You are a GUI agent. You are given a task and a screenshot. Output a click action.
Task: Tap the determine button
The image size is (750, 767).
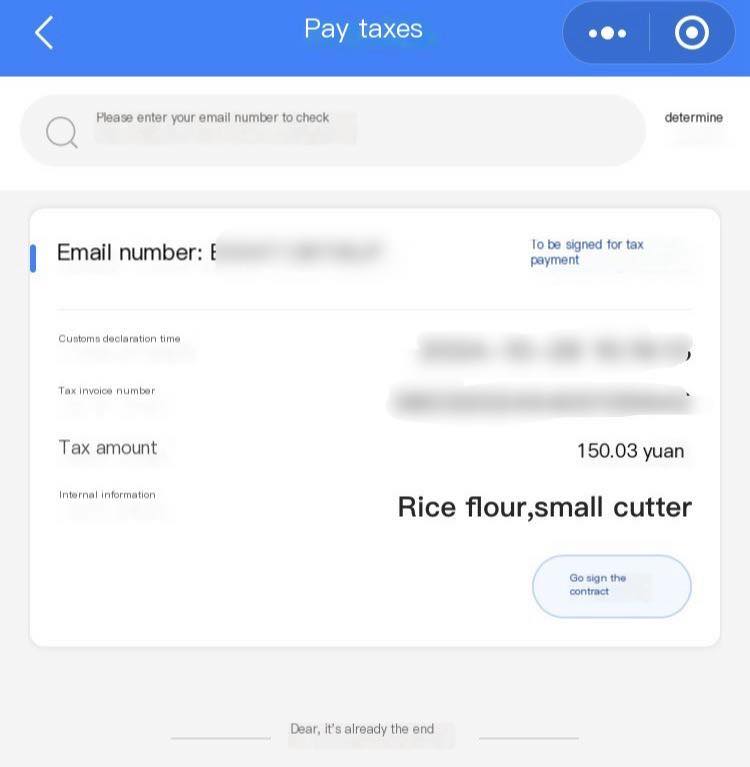[693, 118]
